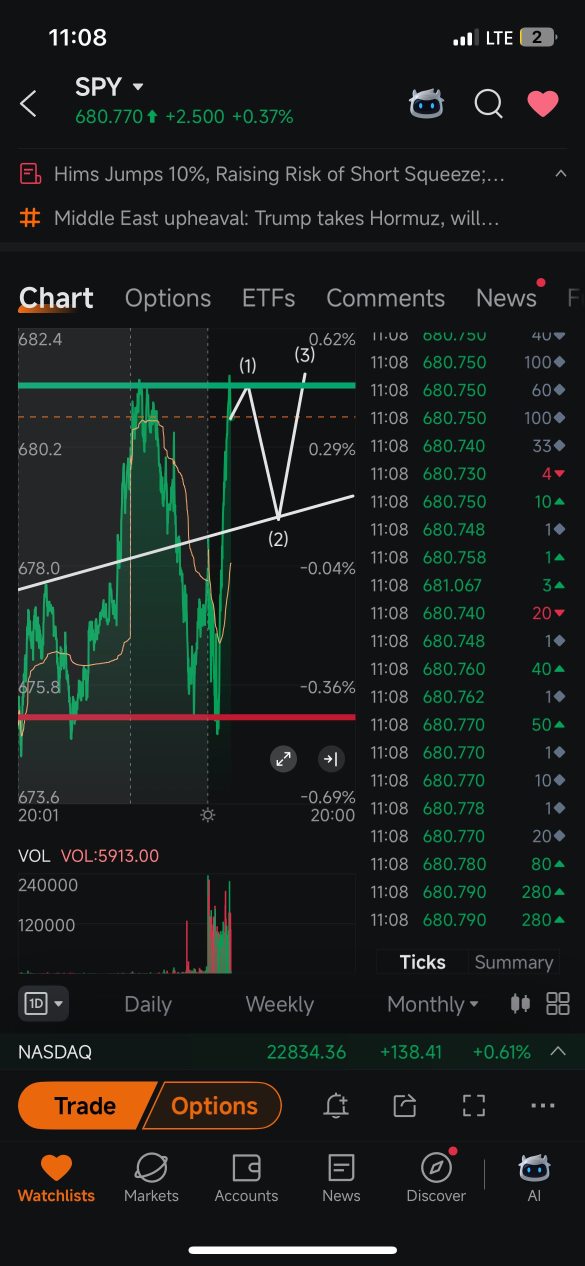Read the Hims Jumps 10% headline
Image resolution: width=585 pixels, height=1266 pixels.
pos(279,174)
